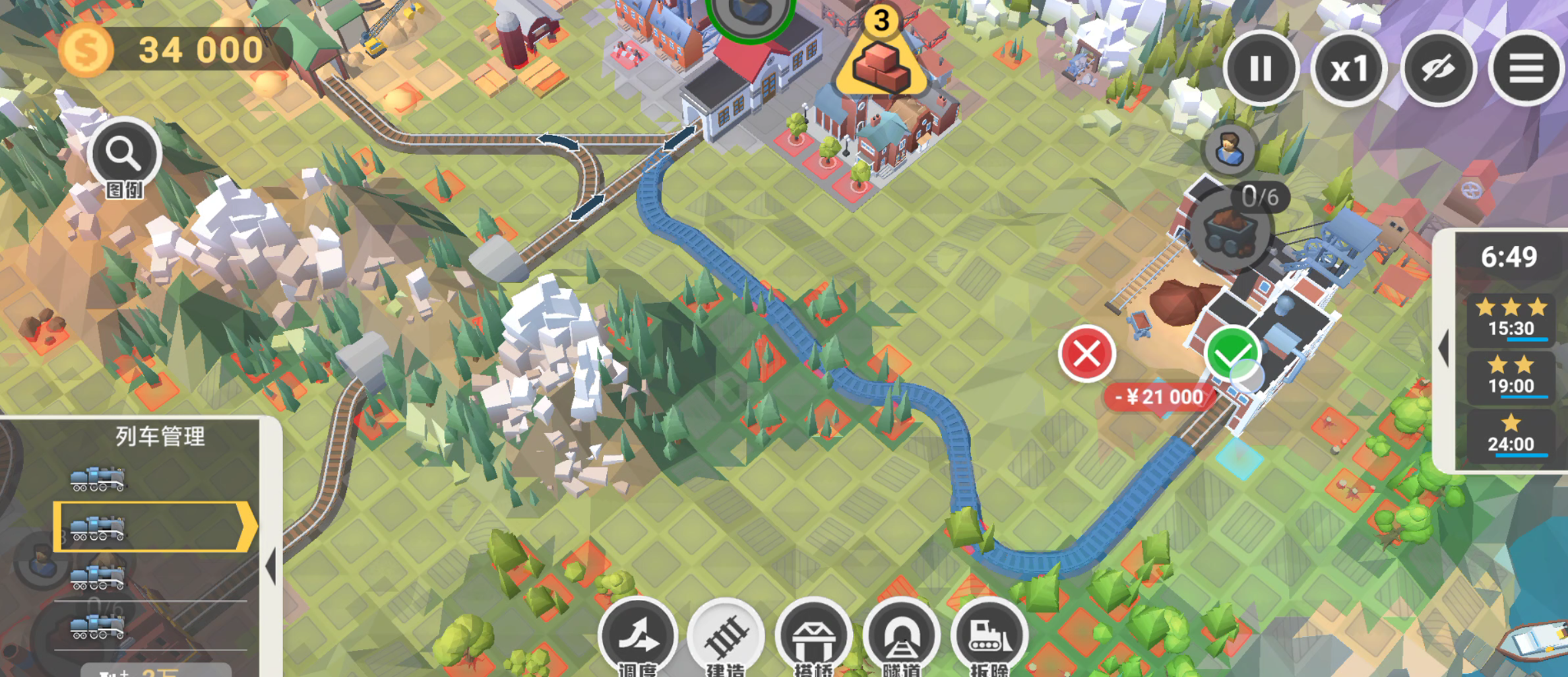This screenshot has height=677, width=1568.
Task: Tap the brick demand icon marked 3
Action: (x=881, y=63)
